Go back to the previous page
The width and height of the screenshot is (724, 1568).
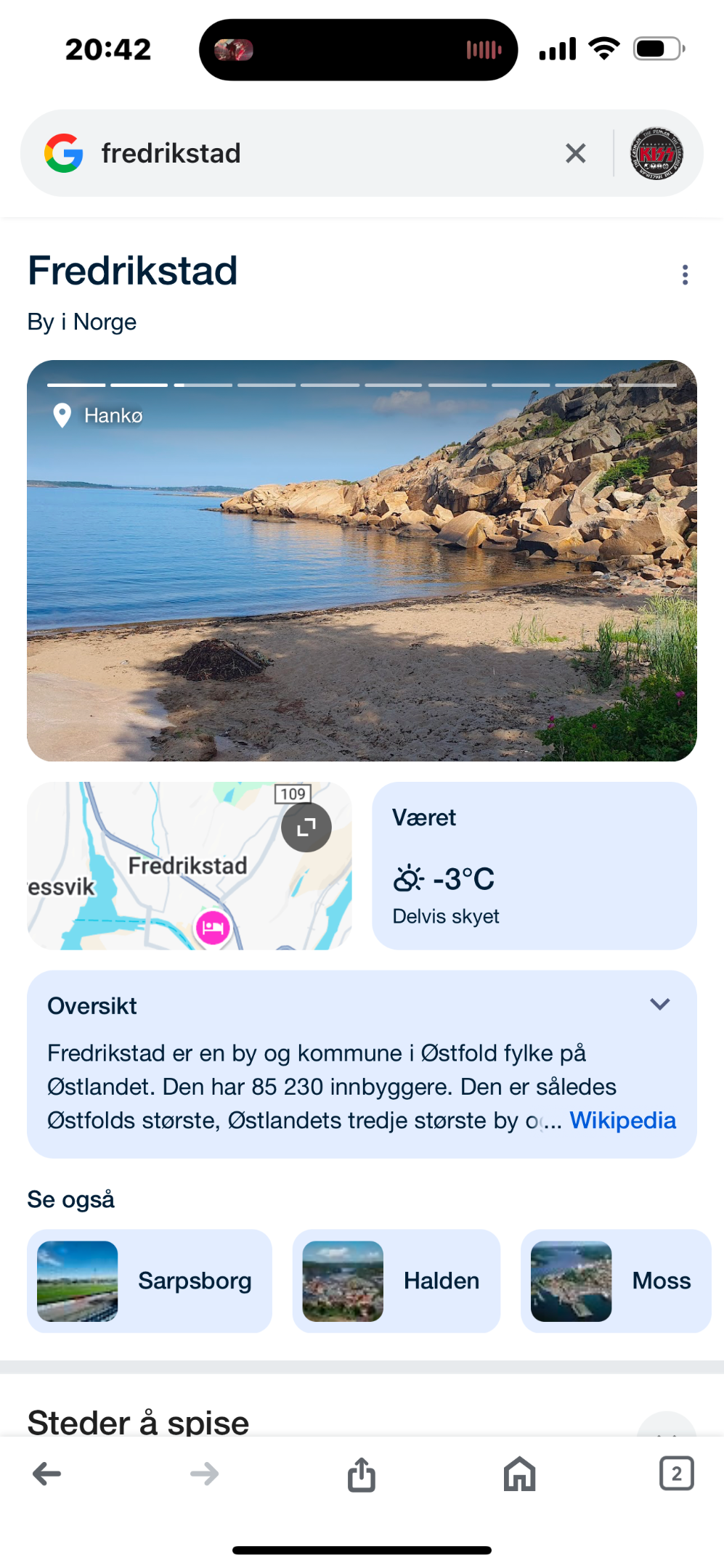(x=47, y=1474)
